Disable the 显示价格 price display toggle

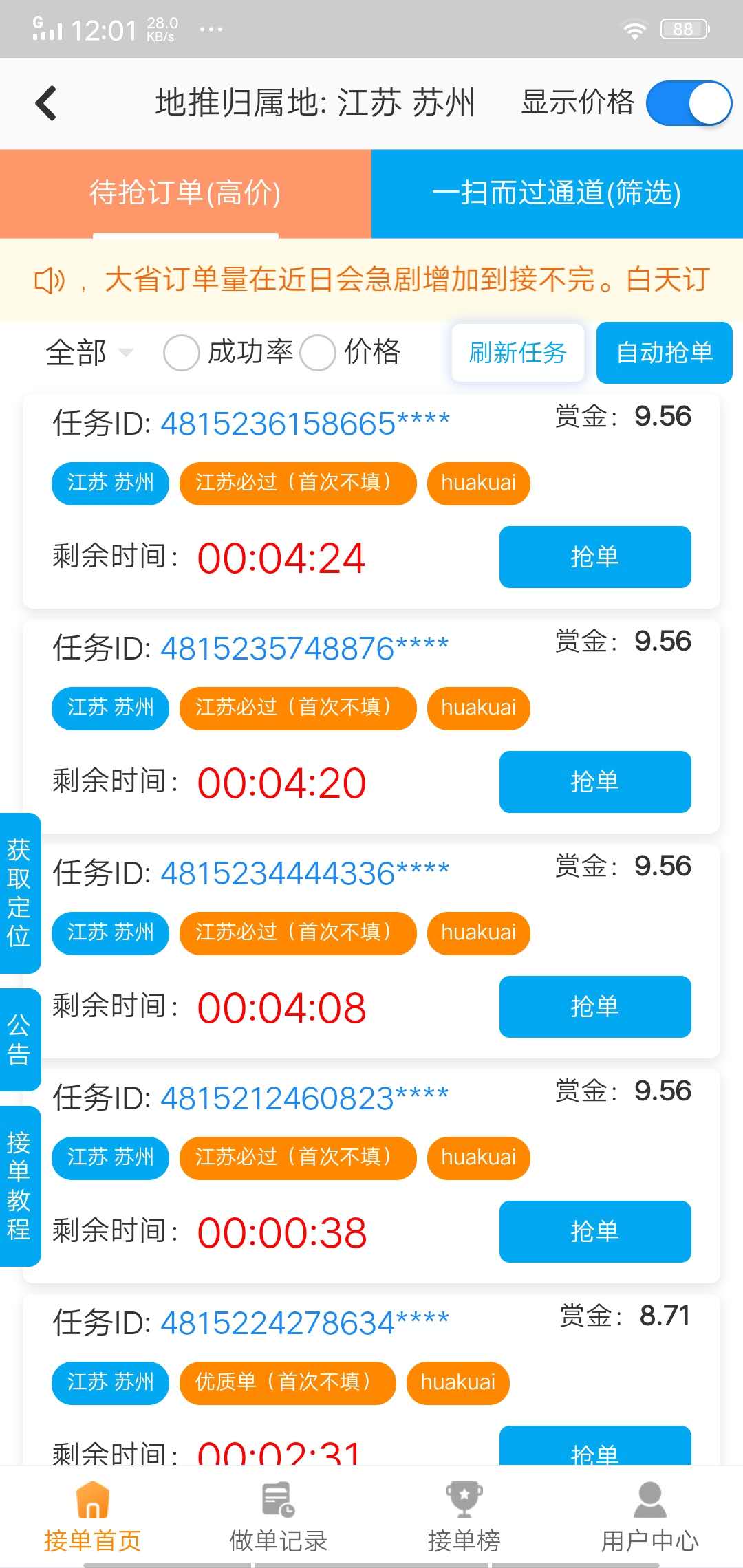pyautogui.click(x=690, y=102)
